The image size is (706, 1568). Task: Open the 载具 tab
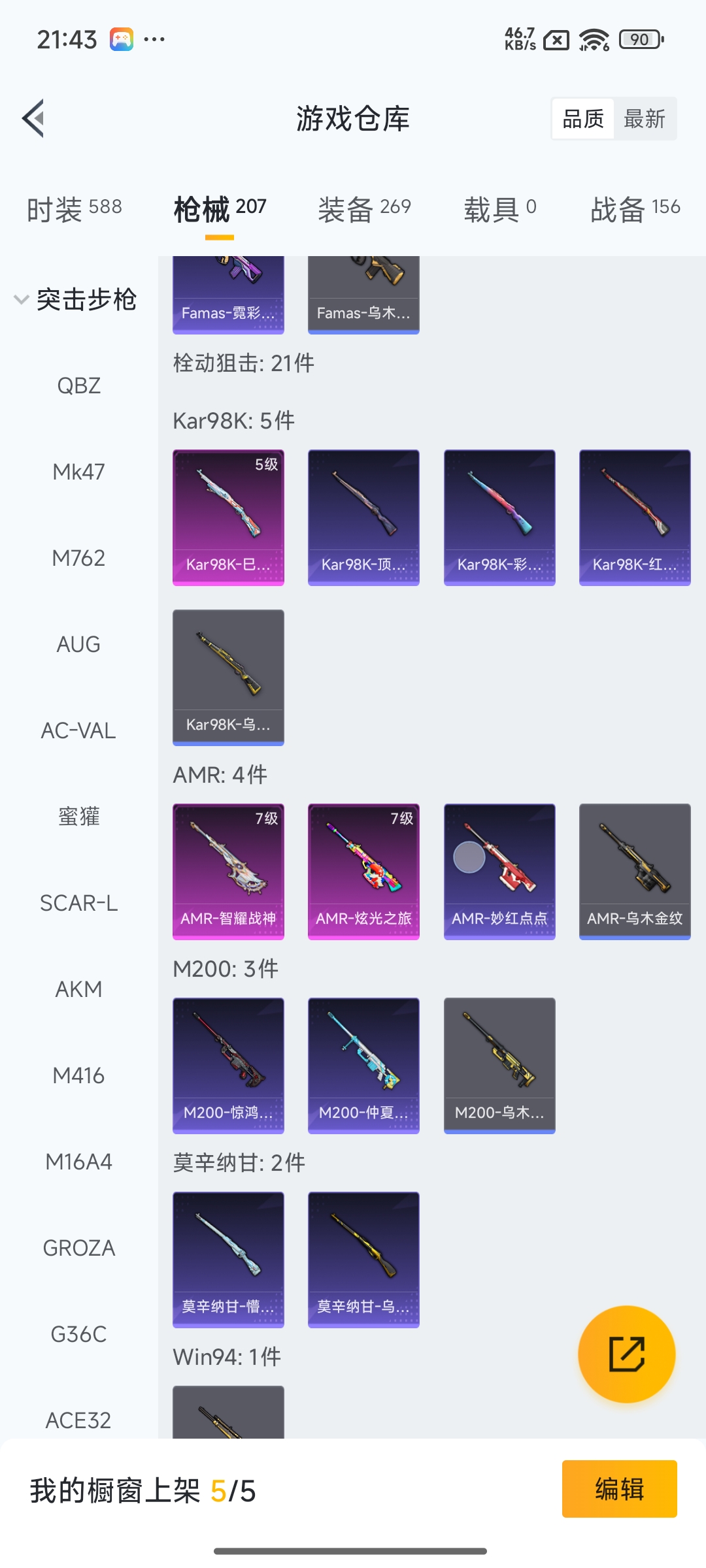pos(499,209)
